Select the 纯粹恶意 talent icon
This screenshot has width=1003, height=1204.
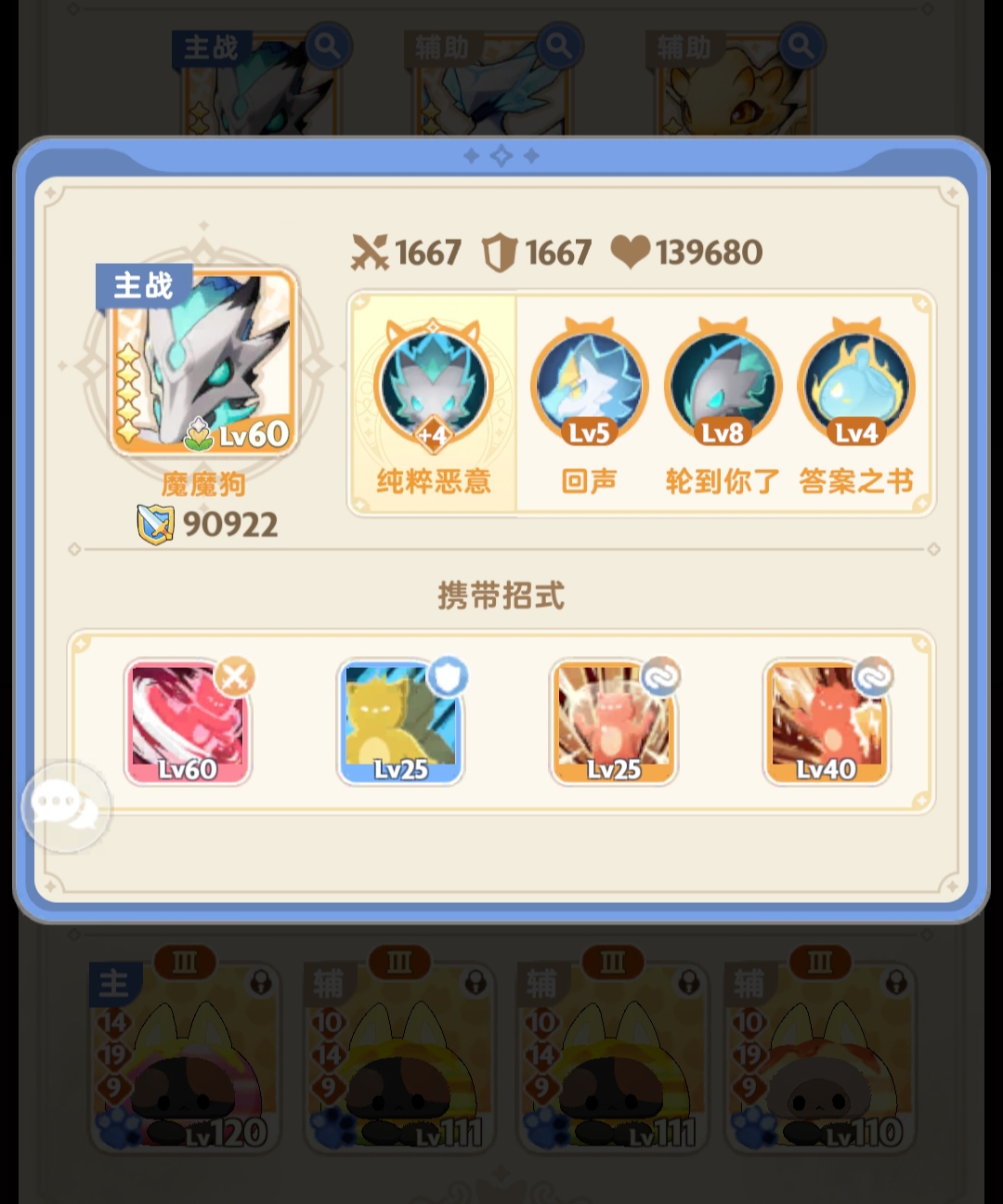pyautogui.click(x=433, y=385)
